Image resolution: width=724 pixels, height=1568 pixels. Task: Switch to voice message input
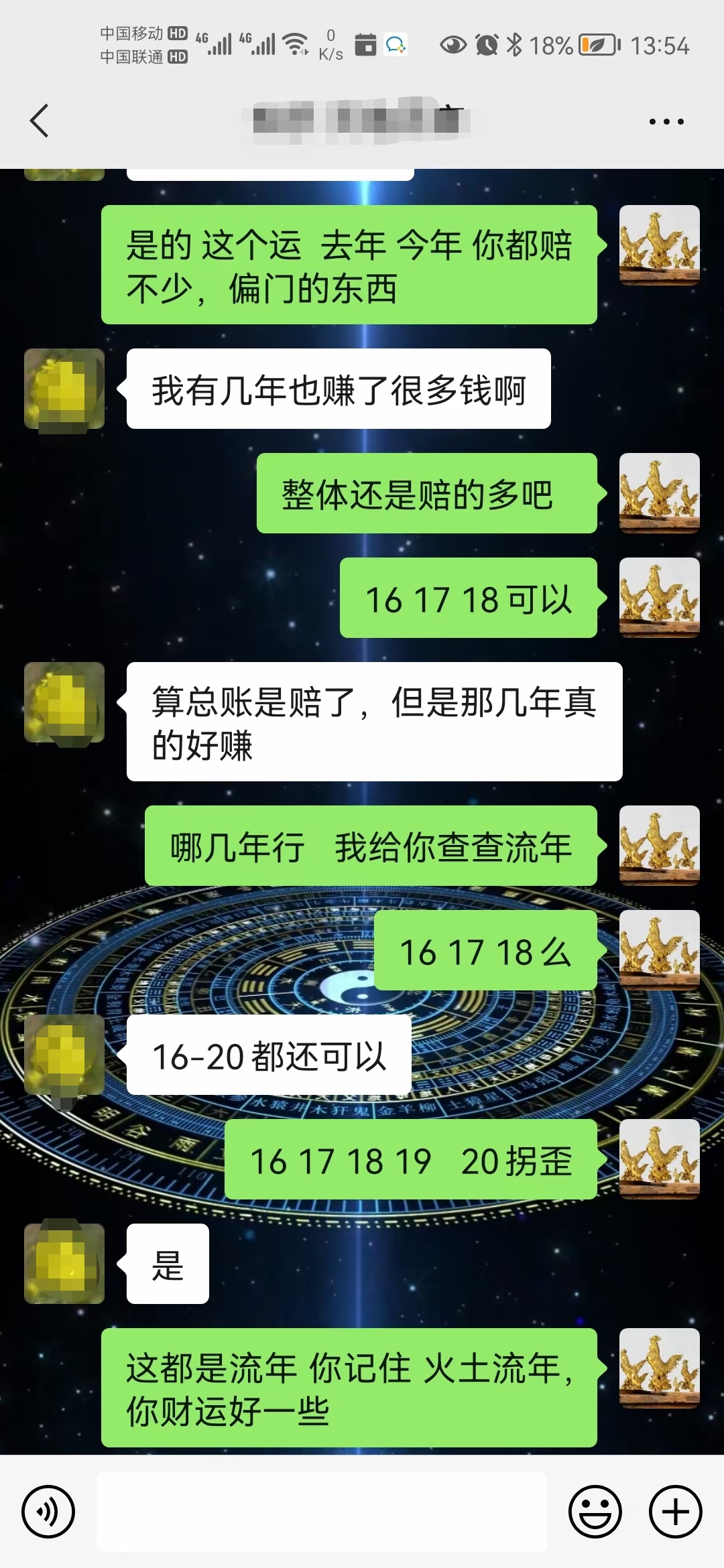point(48,1511)
